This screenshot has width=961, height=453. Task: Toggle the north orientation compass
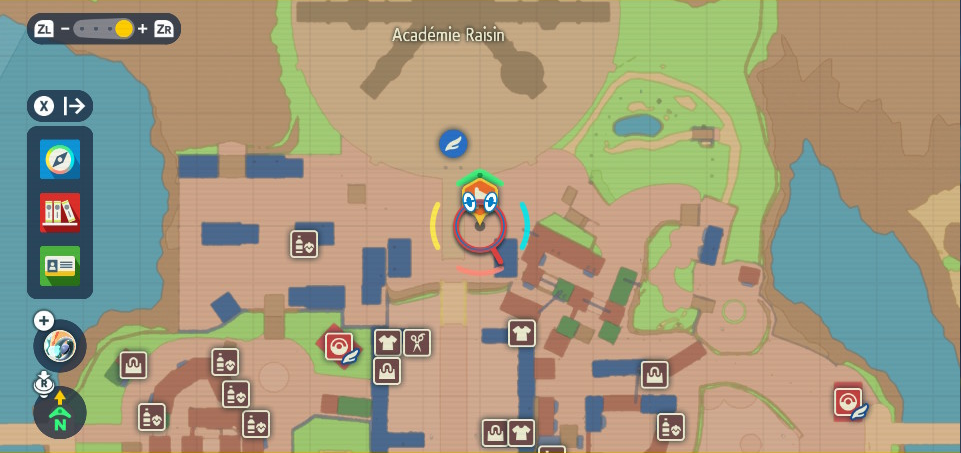click(x=60, y=411)
